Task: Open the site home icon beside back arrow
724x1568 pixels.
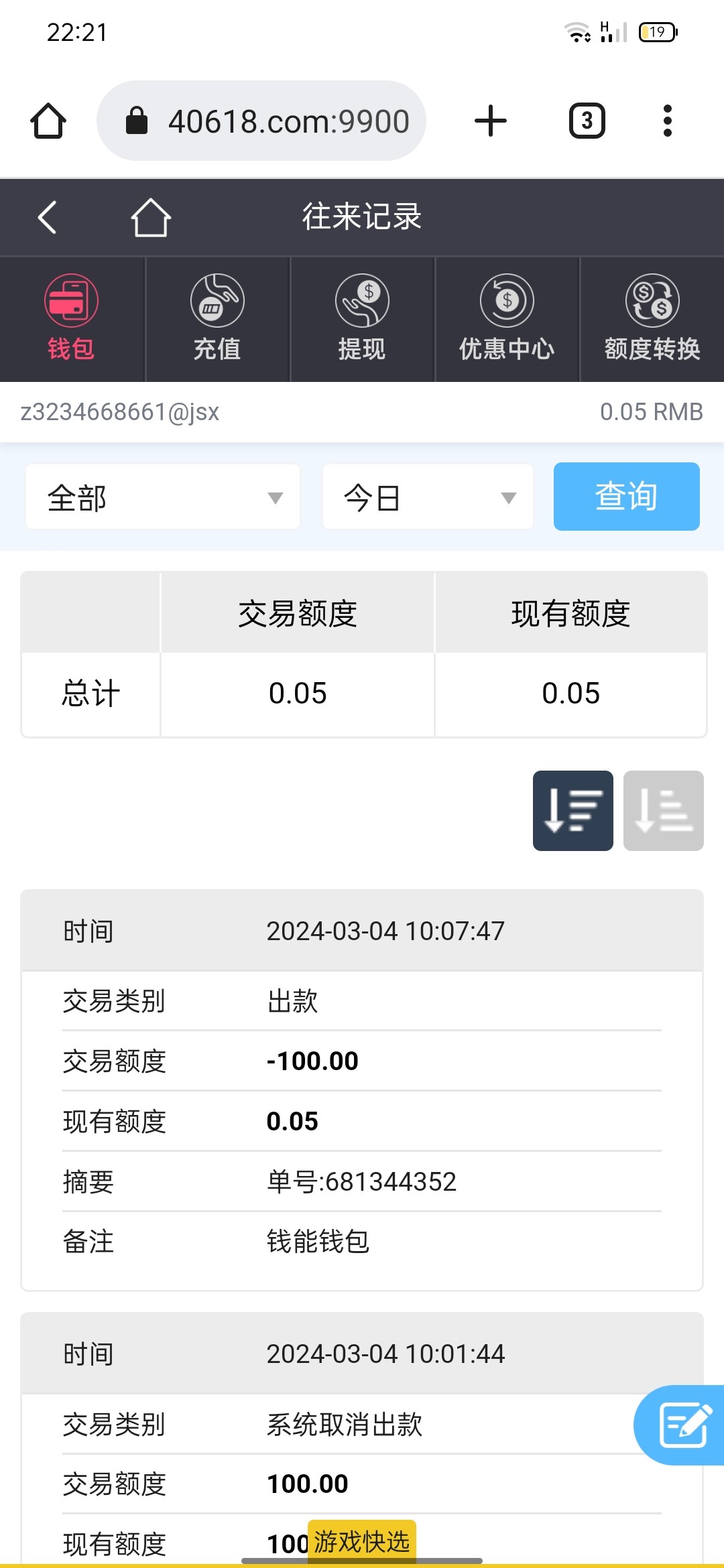Action: 151,218
